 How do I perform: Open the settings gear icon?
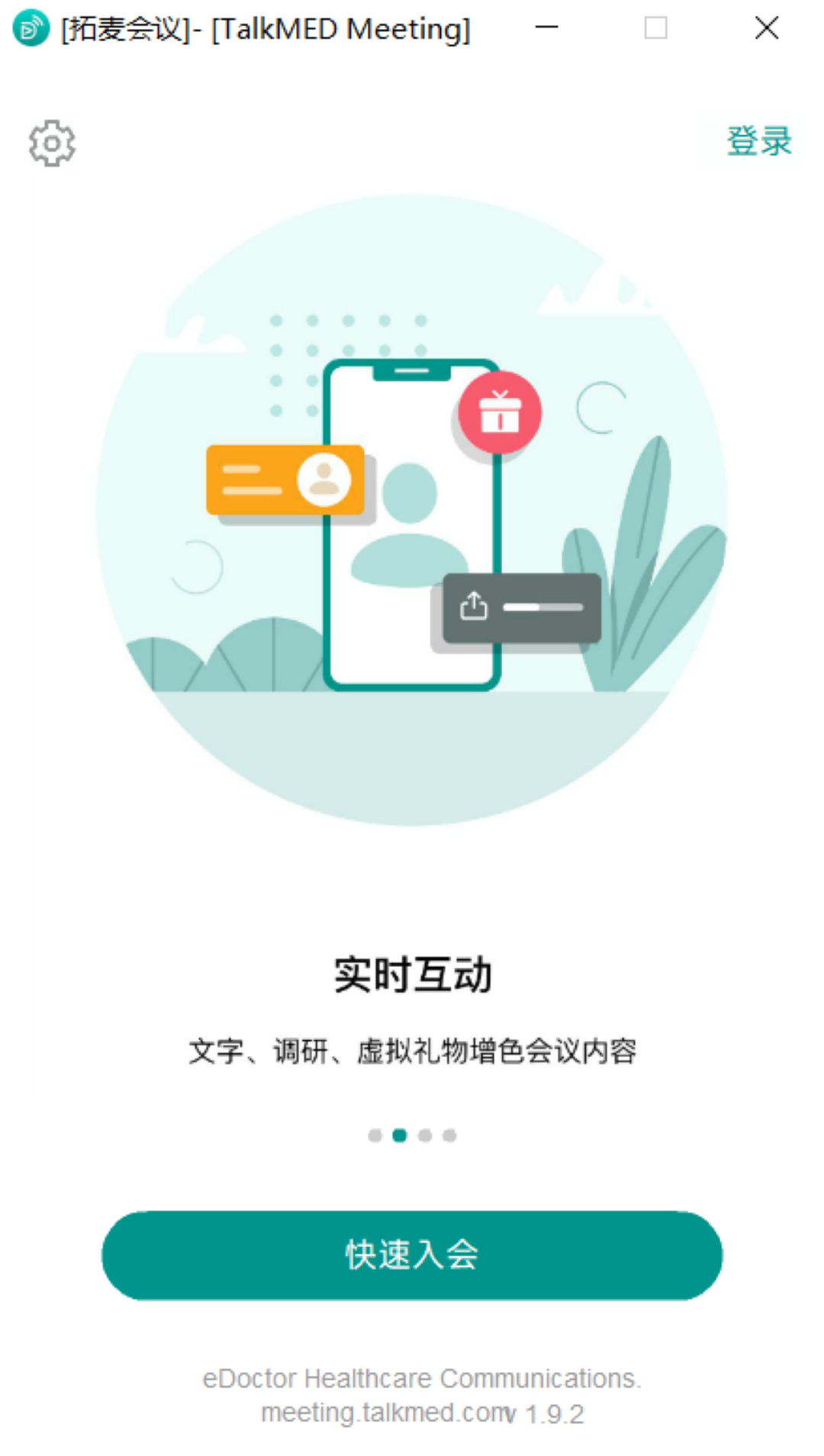[x=51, y=143]
